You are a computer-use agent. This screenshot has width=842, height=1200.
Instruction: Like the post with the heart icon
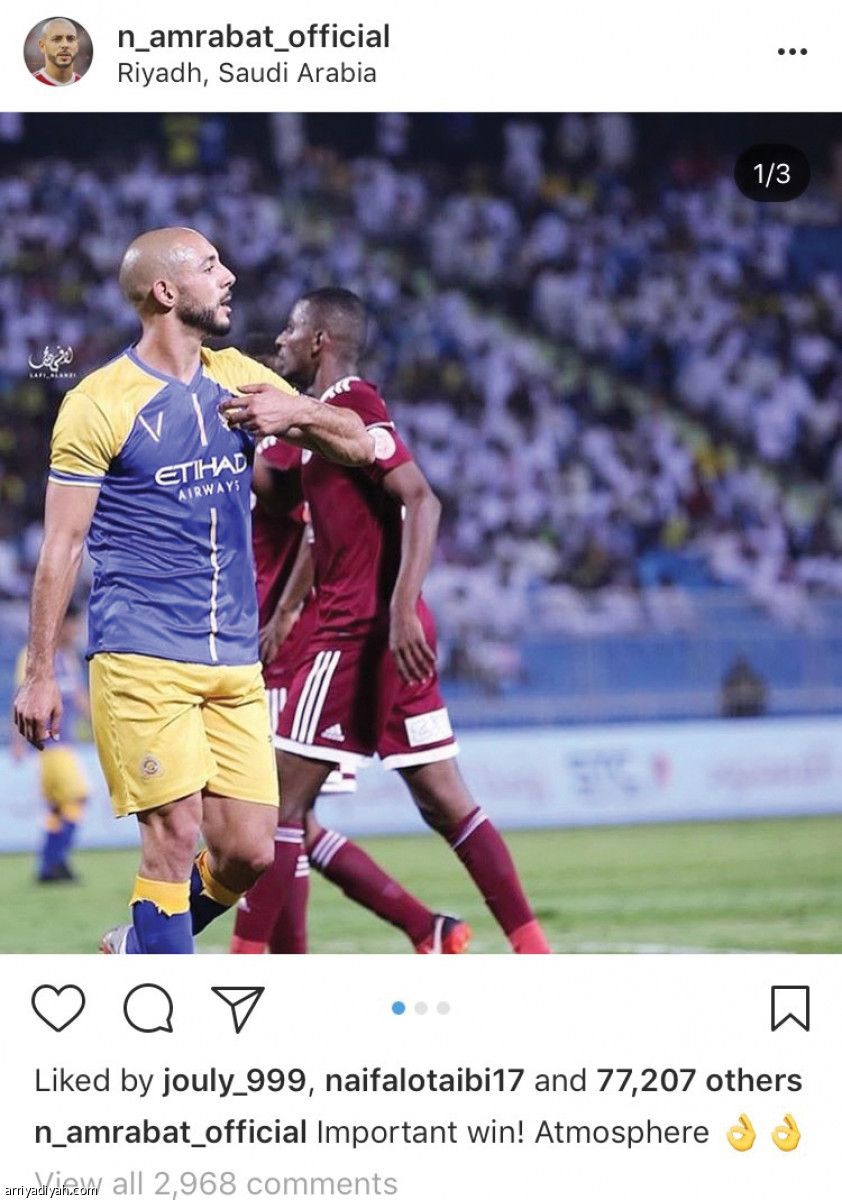(58, 1008)
